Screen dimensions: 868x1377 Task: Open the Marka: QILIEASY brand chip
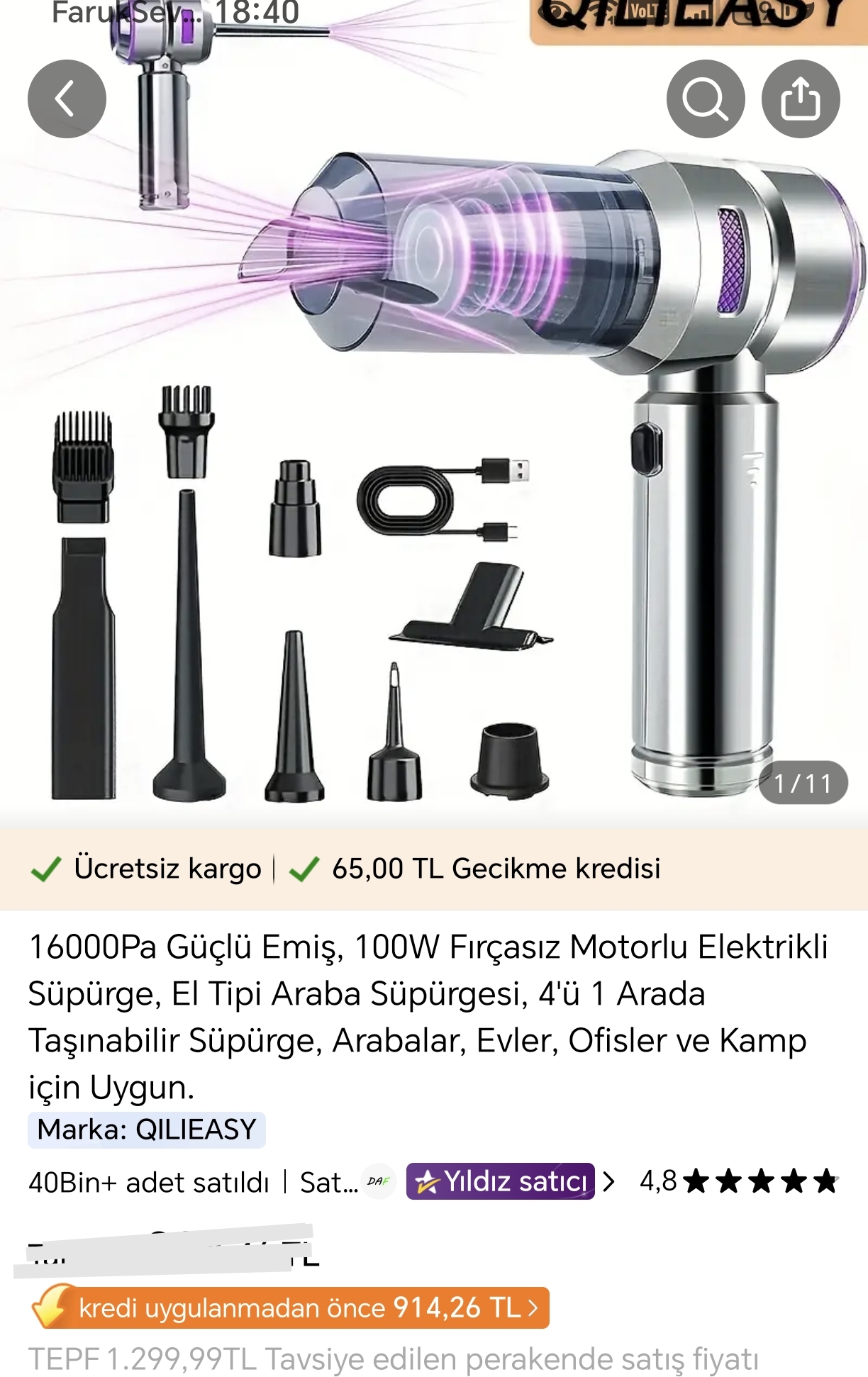coord(147,1130)
